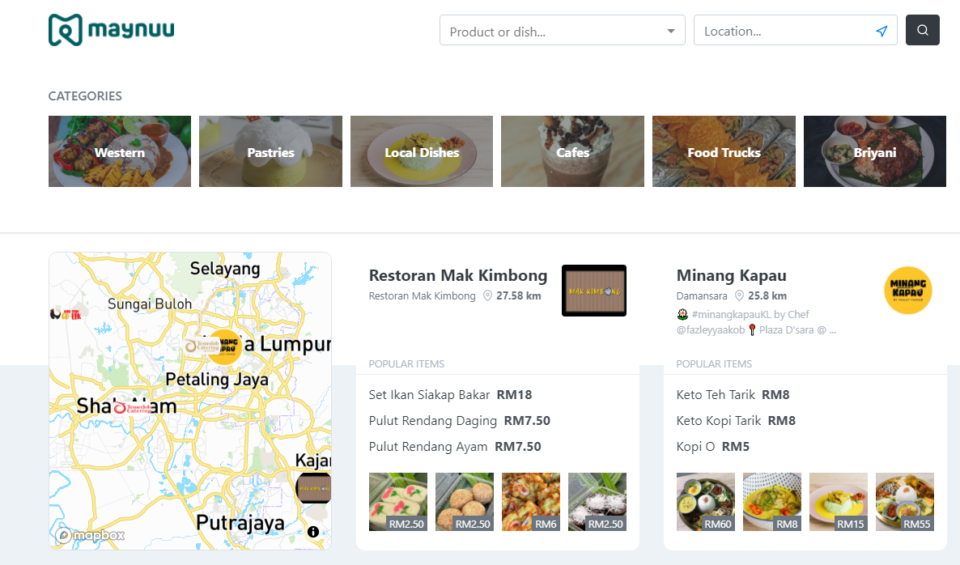
Task: Open the RM15 dish photo
Action: click(838, 502)
